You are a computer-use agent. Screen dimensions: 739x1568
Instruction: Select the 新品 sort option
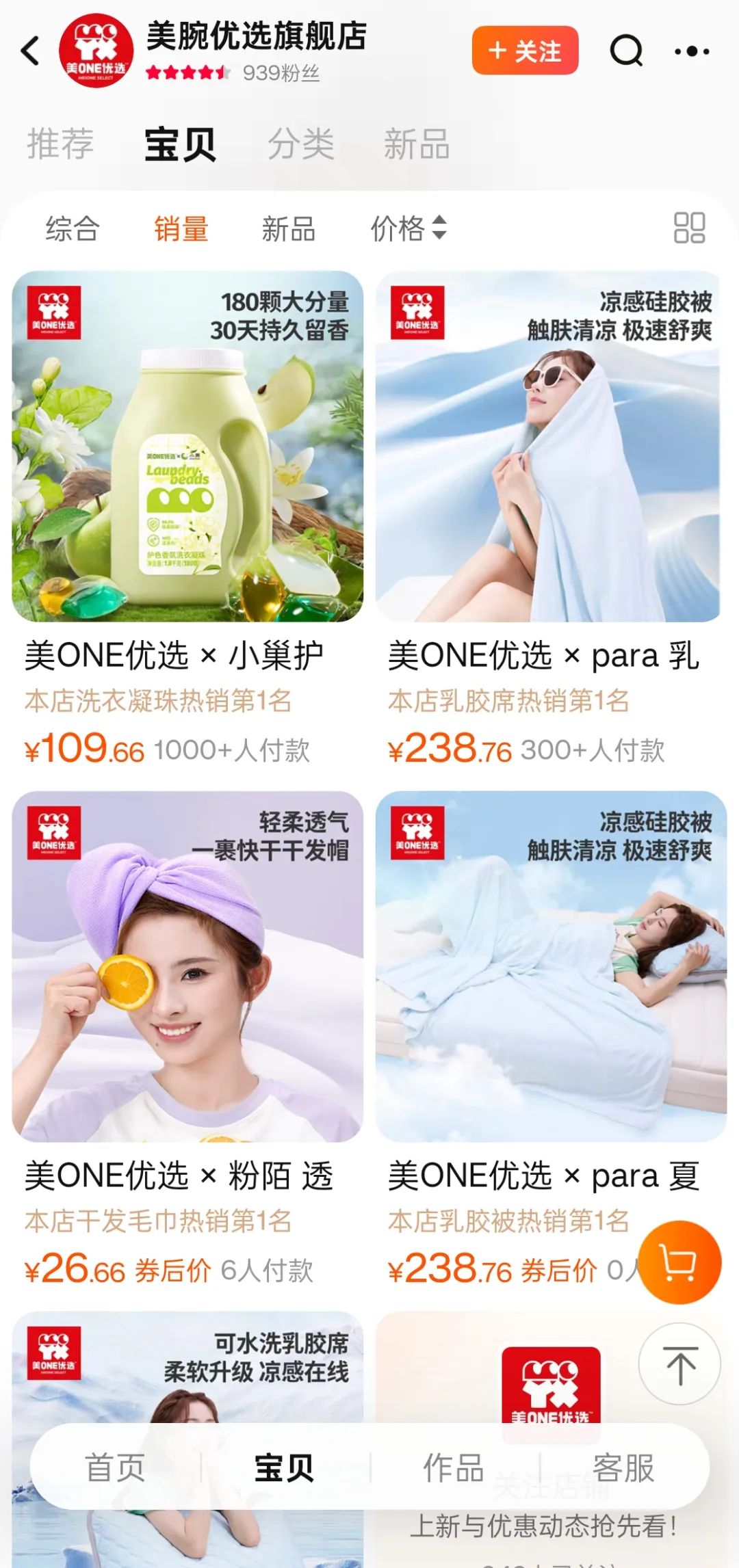tap(288, 228)
